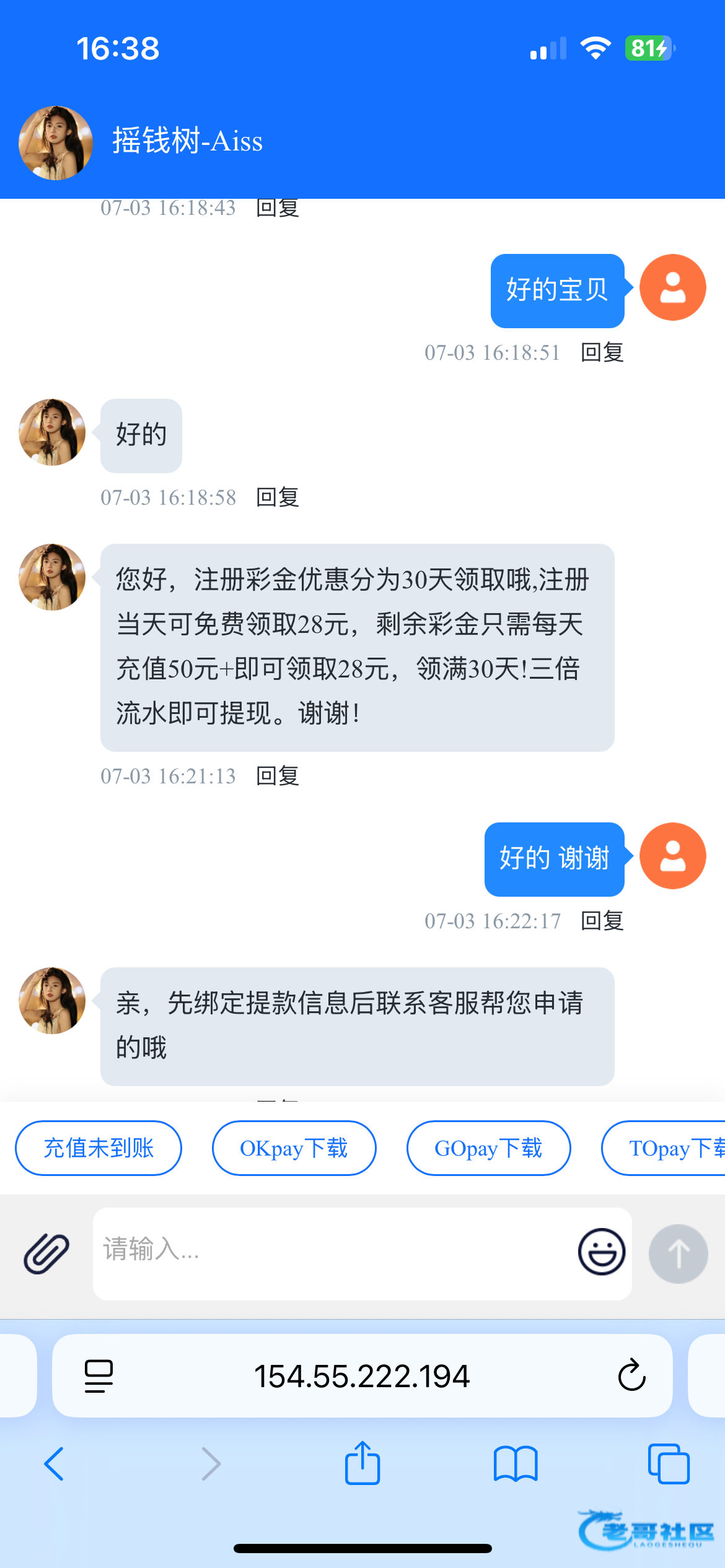
Task: Focus the 请输入 message input field
Action: (x=335, y=1252)
